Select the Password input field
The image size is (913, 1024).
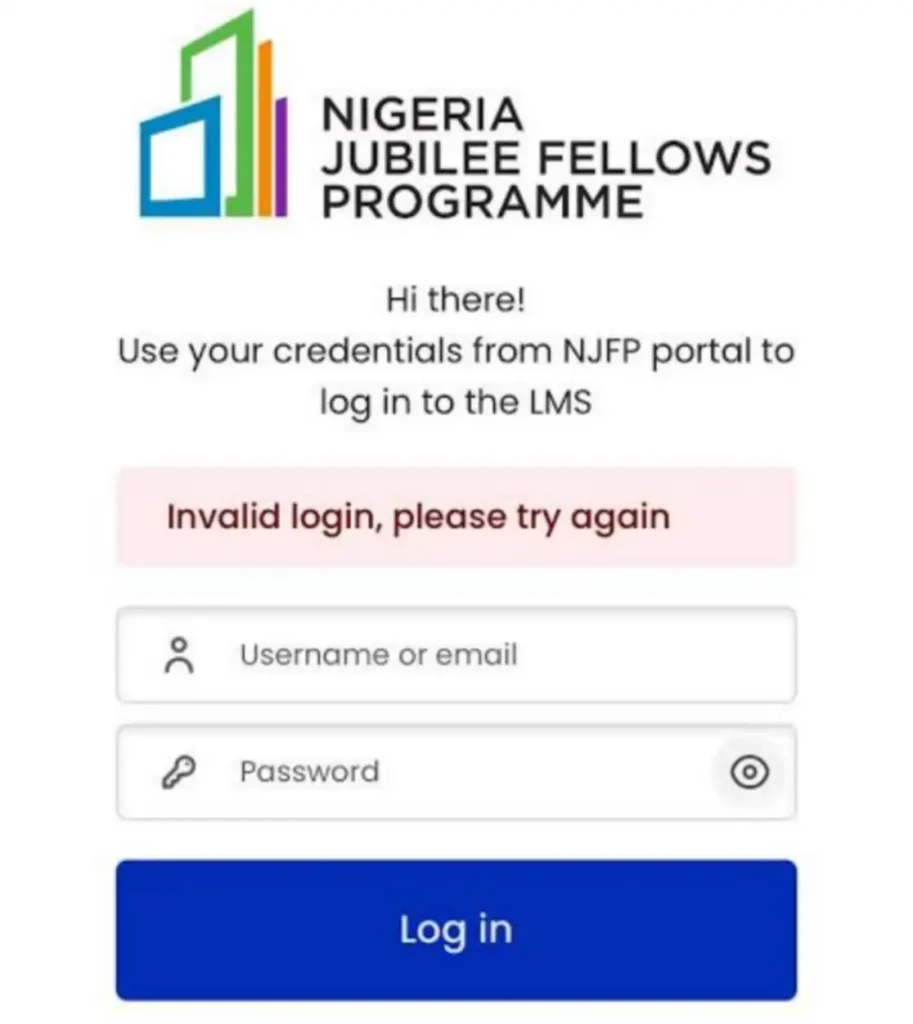[420, 772]
